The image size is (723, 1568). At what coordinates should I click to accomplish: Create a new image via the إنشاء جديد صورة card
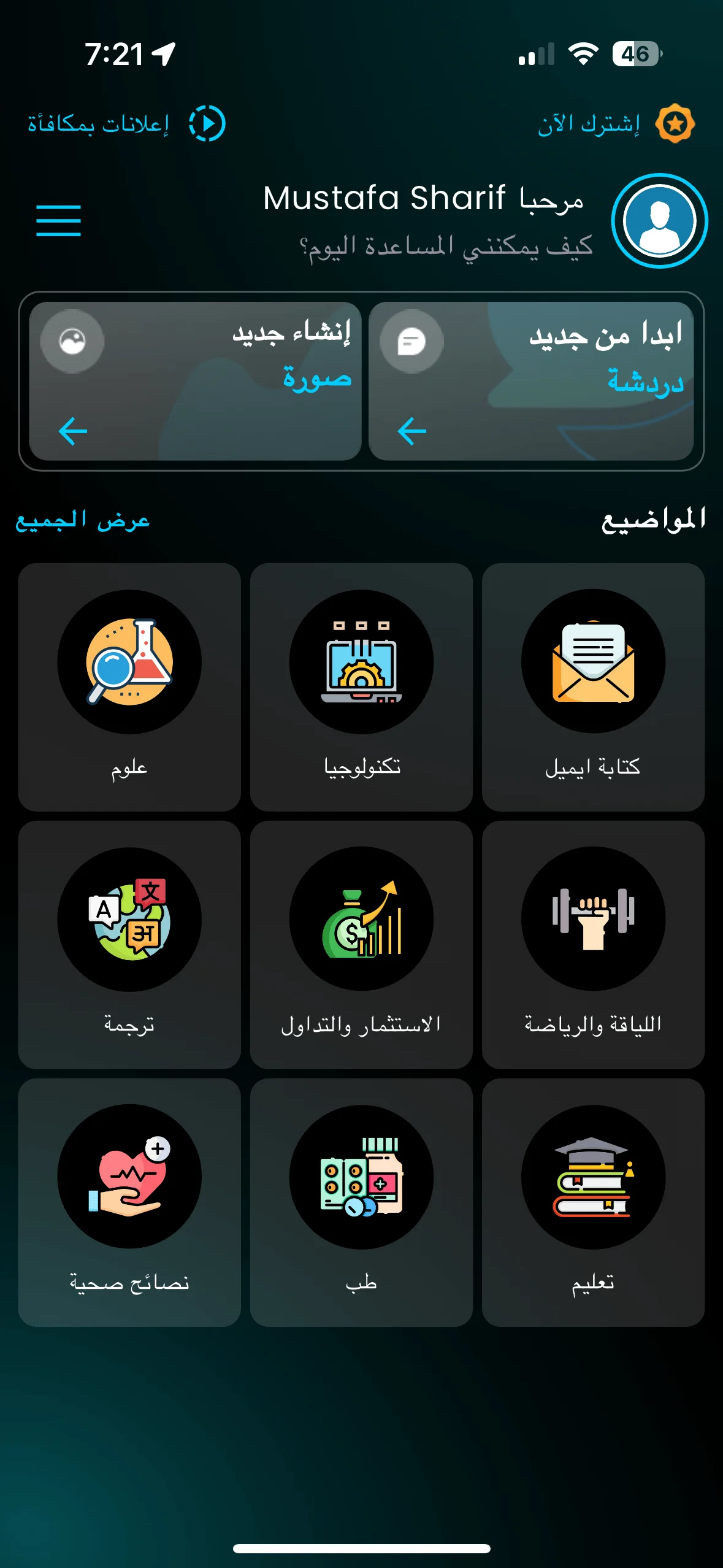(195, 381)
